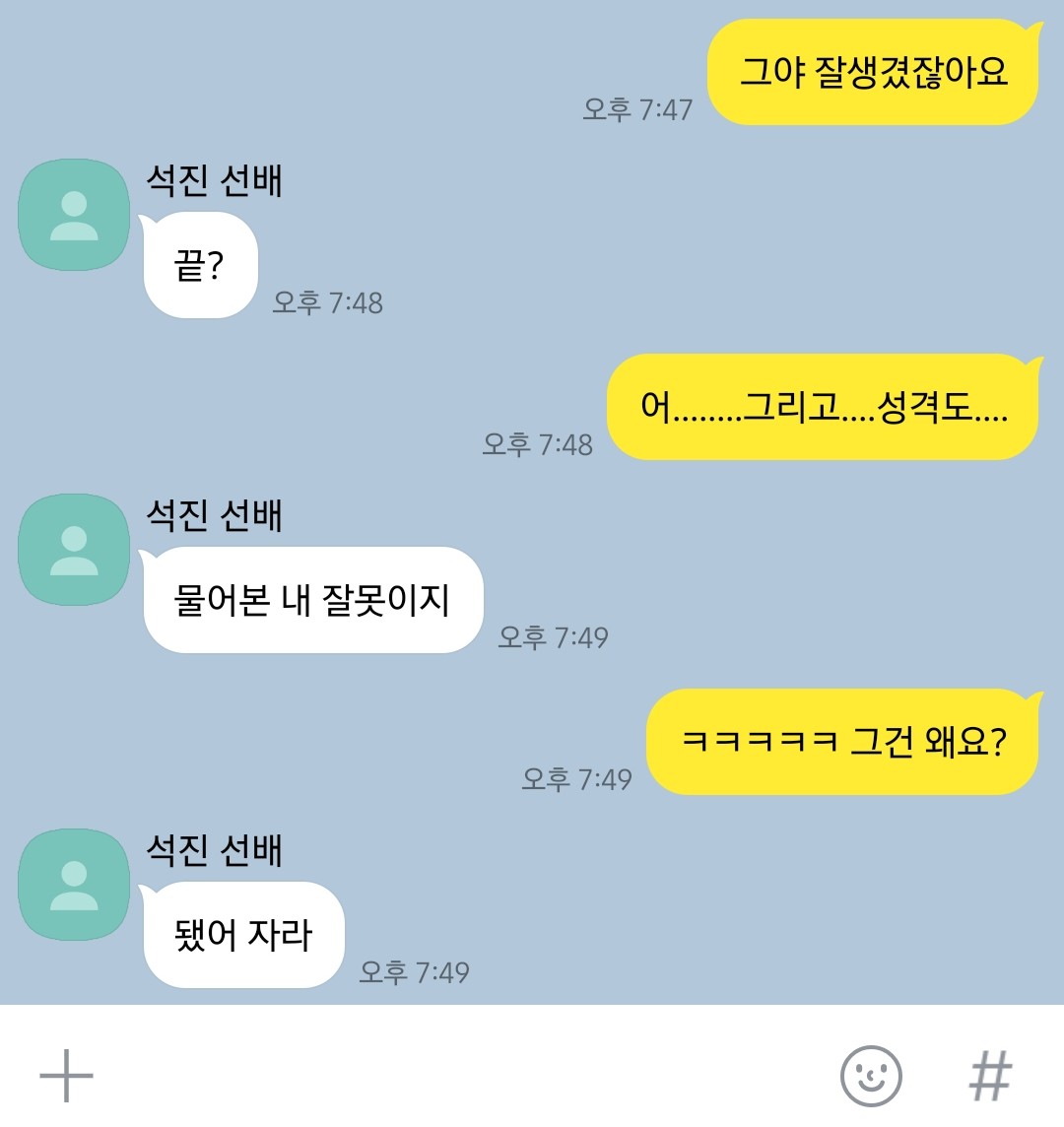Open 석진 선배's profile picture above '끝?'
The height and width of the screenshot is (1127, 1064).
tap(74, 216)
